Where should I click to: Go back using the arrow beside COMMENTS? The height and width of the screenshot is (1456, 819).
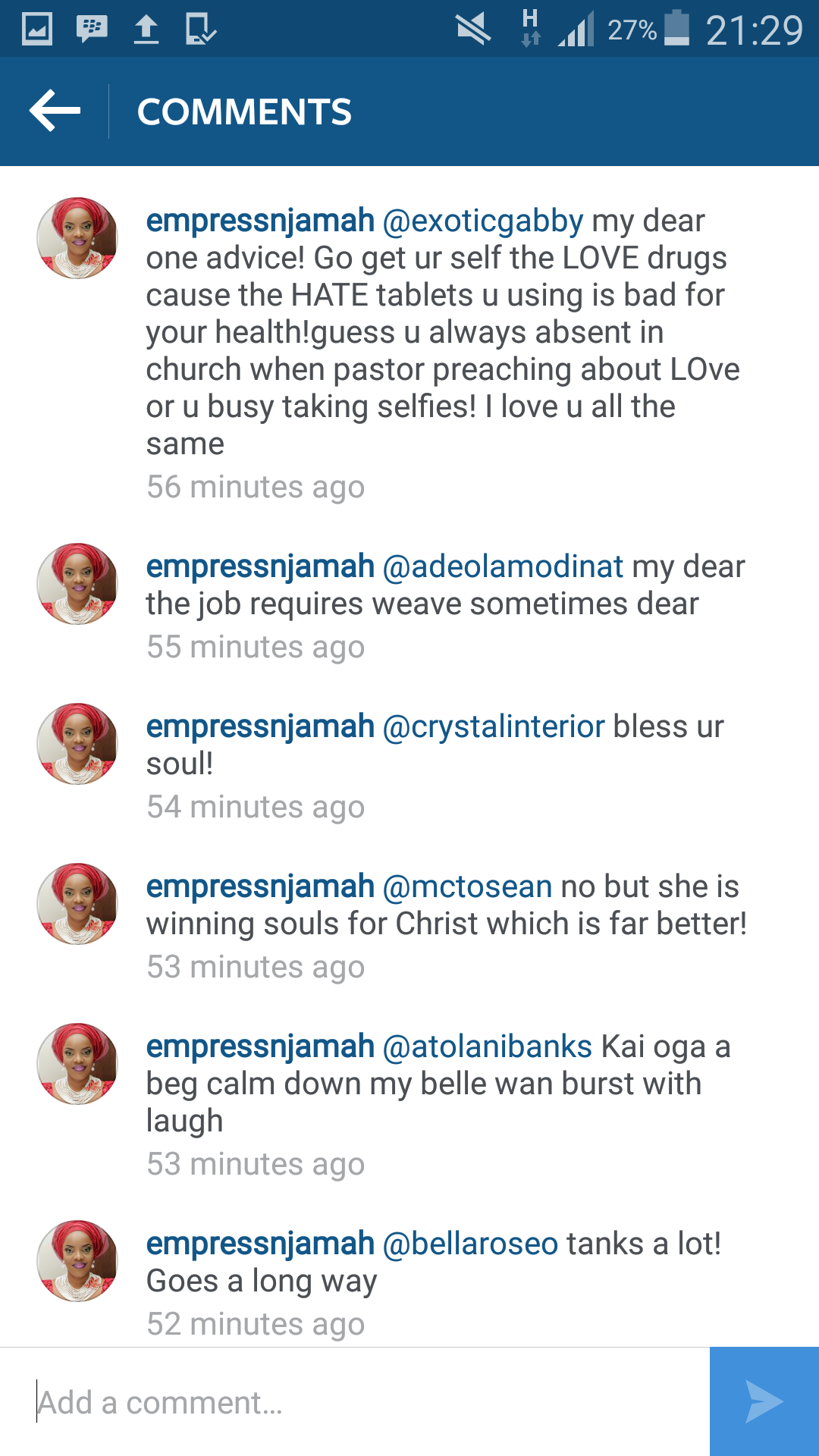pos(55,111)
